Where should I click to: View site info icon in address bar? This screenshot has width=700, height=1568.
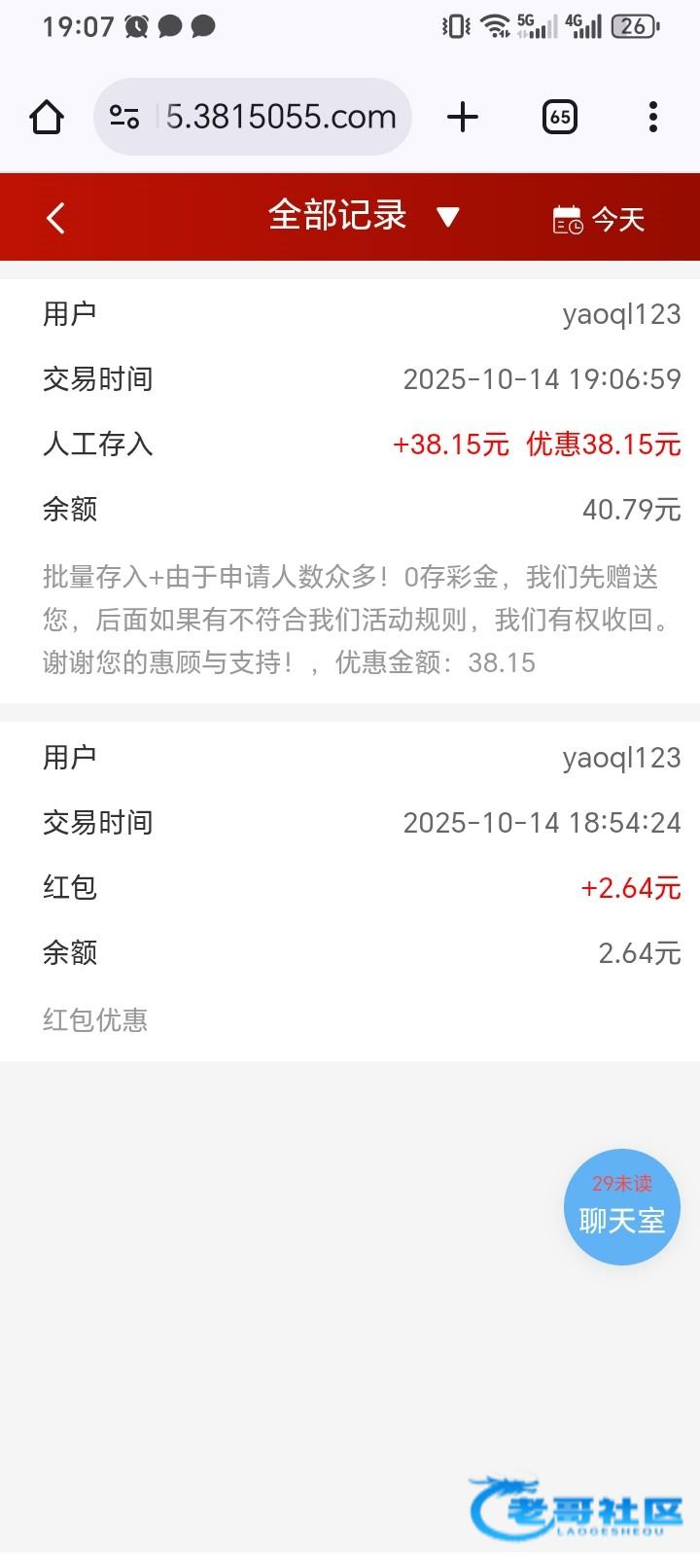click(124, 117)
